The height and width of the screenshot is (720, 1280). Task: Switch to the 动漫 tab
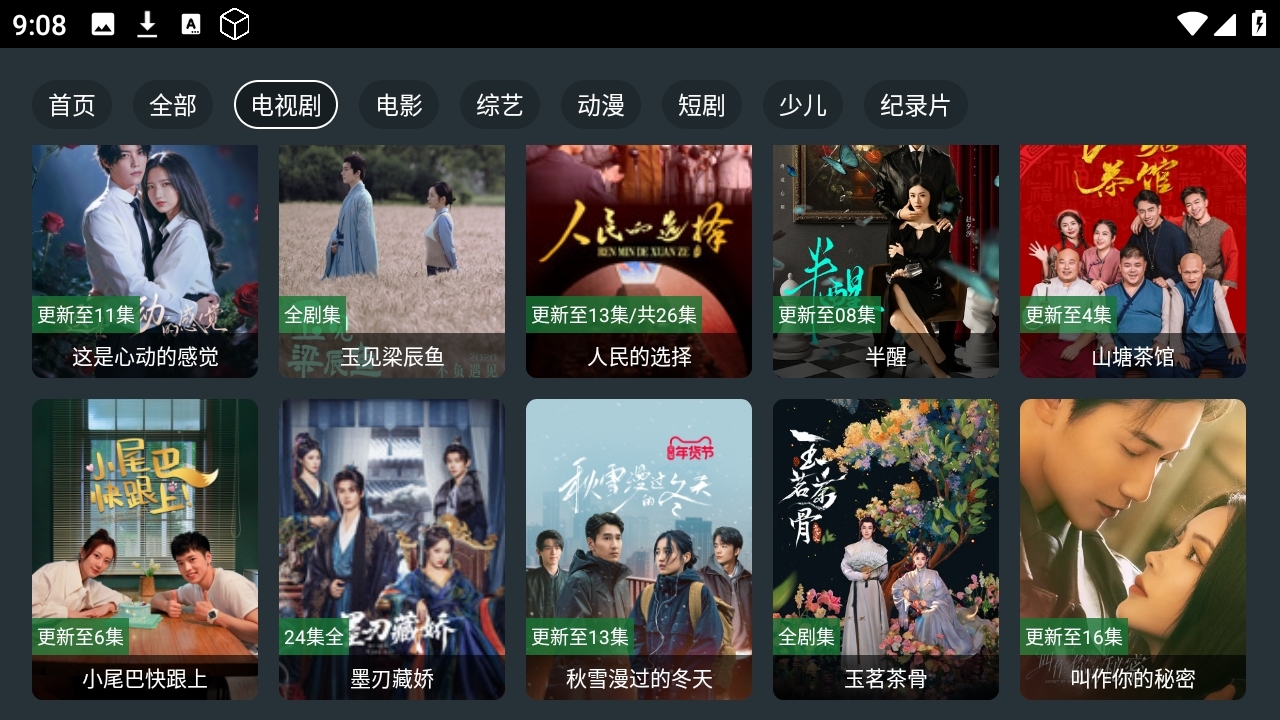pyautogui.click(x=601, y=105)
